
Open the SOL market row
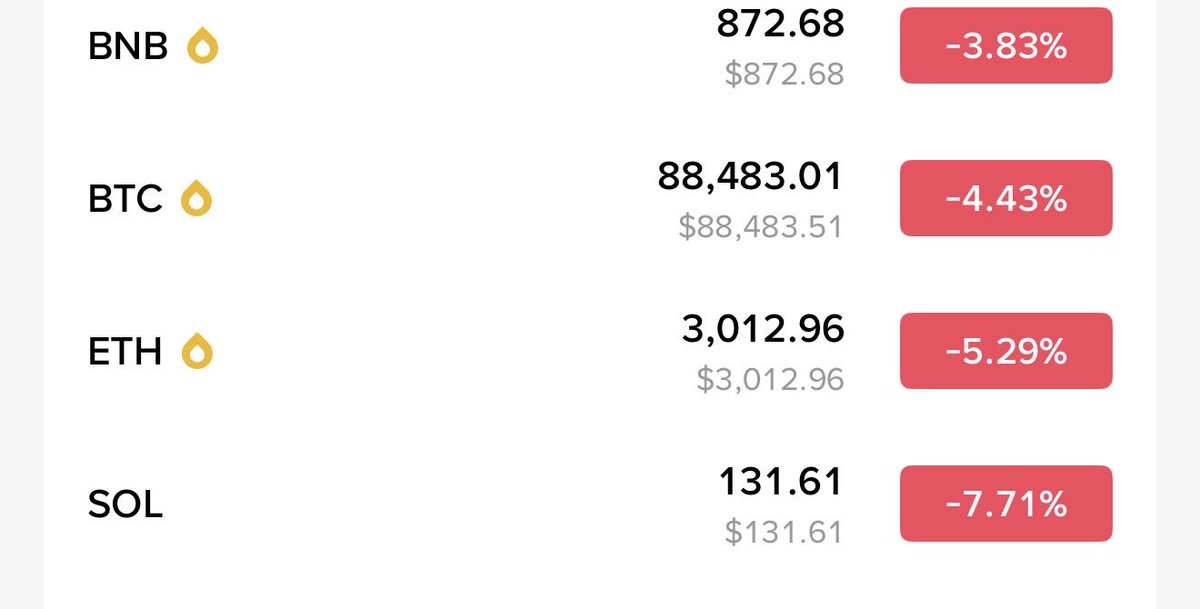pos(125,505)
